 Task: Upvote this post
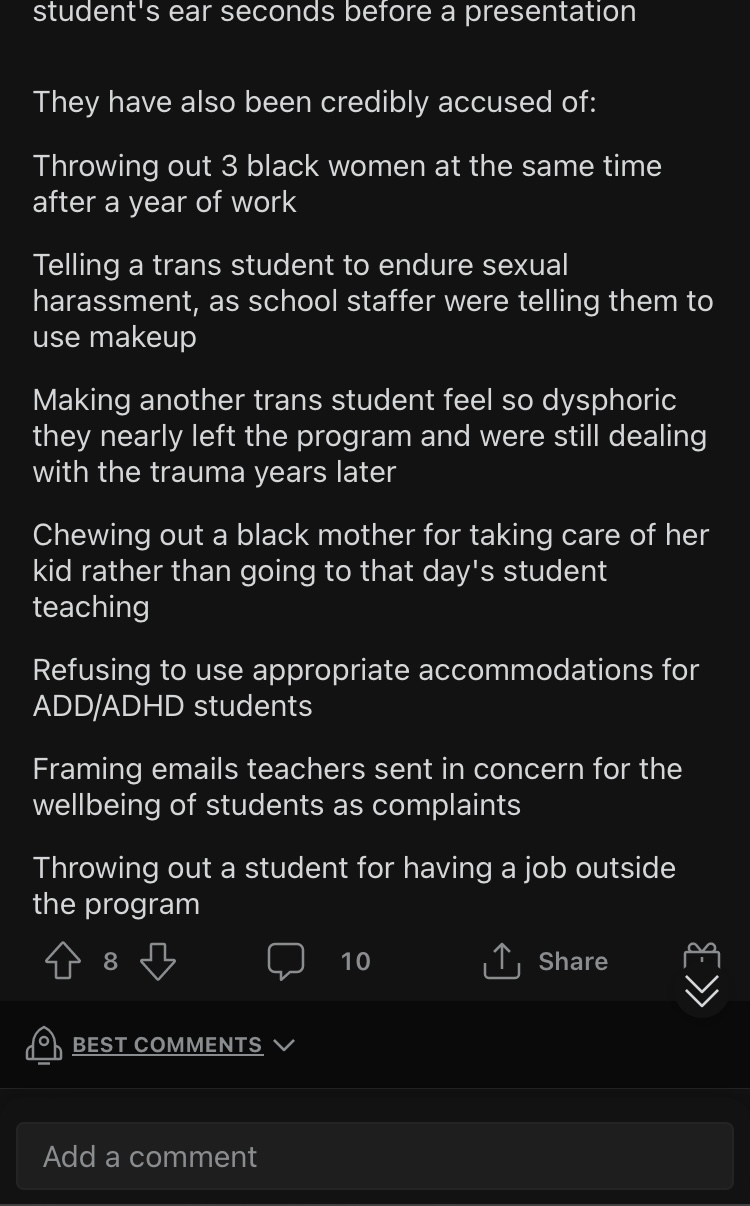pos(62,961)
